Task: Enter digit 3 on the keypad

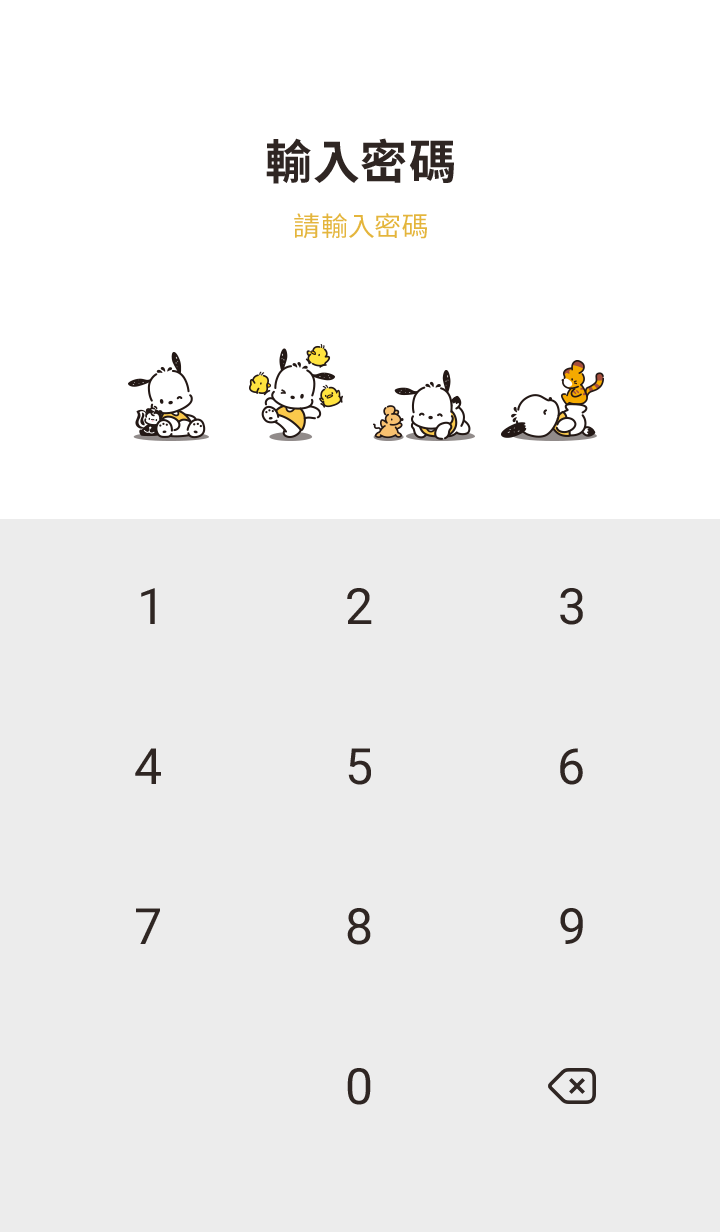Action: click(571, 607)
